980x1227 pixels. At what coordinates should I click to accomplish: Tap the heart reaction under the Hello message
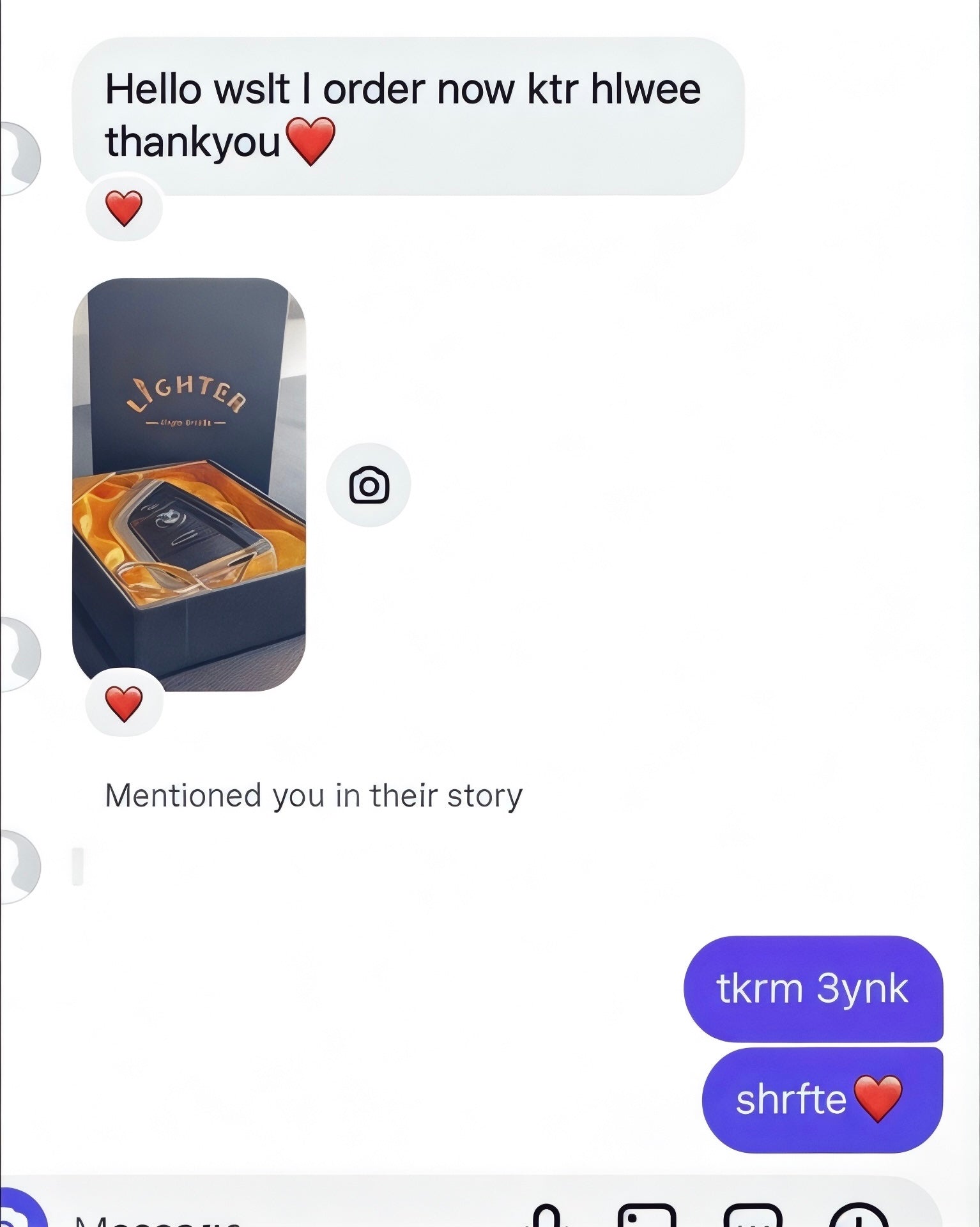click(x=124, y=208)
